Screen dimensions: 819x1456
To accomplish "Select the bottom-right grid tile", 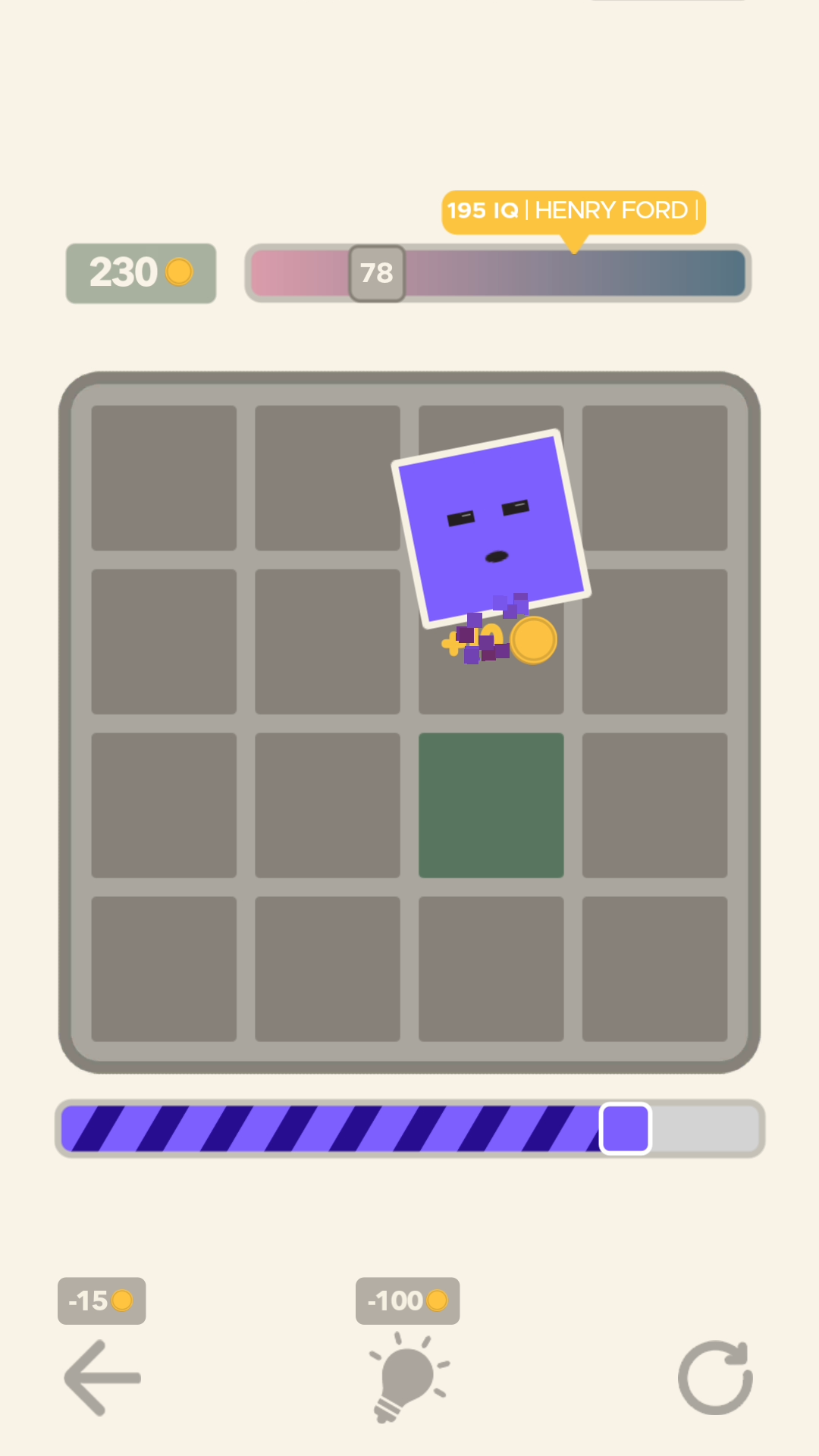I will tap(655, 967).
